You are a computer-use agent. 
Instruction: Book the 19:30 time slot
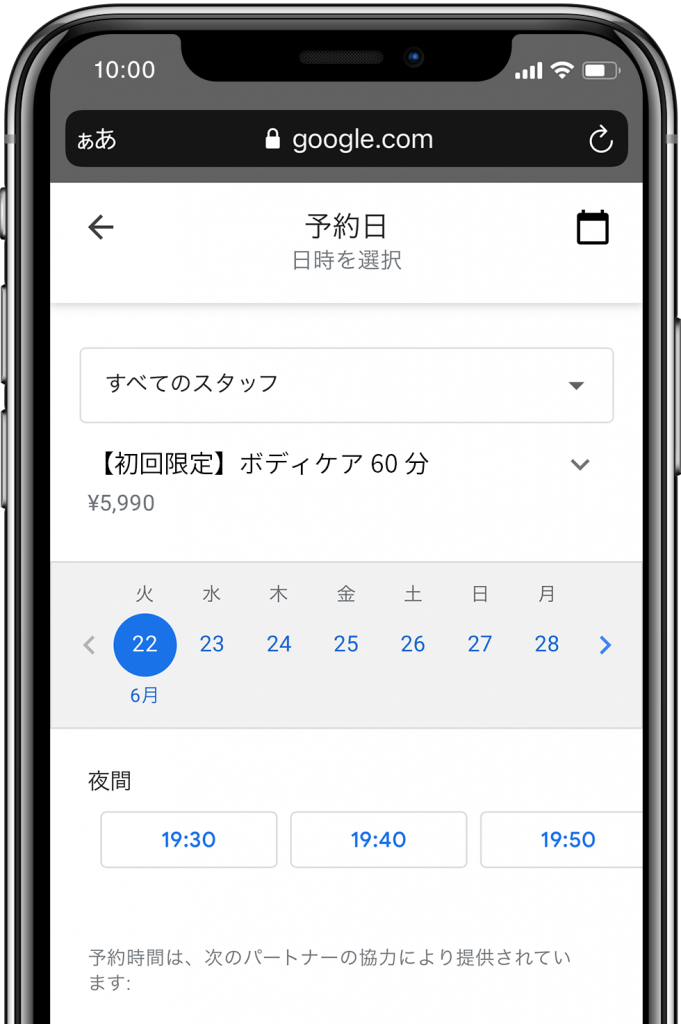click(188, 840)
